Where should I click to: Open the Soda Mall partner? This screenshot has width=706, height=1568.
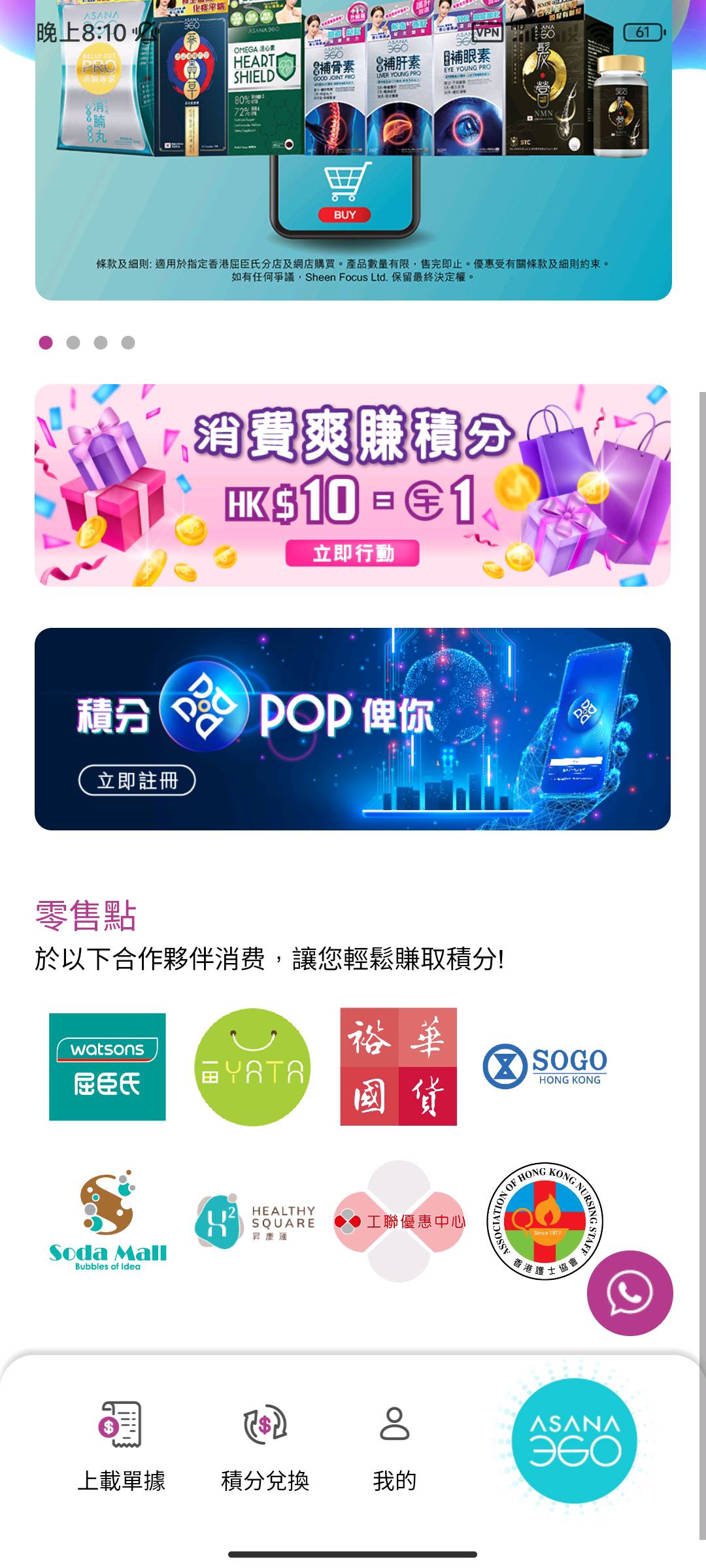point(108,1220)
